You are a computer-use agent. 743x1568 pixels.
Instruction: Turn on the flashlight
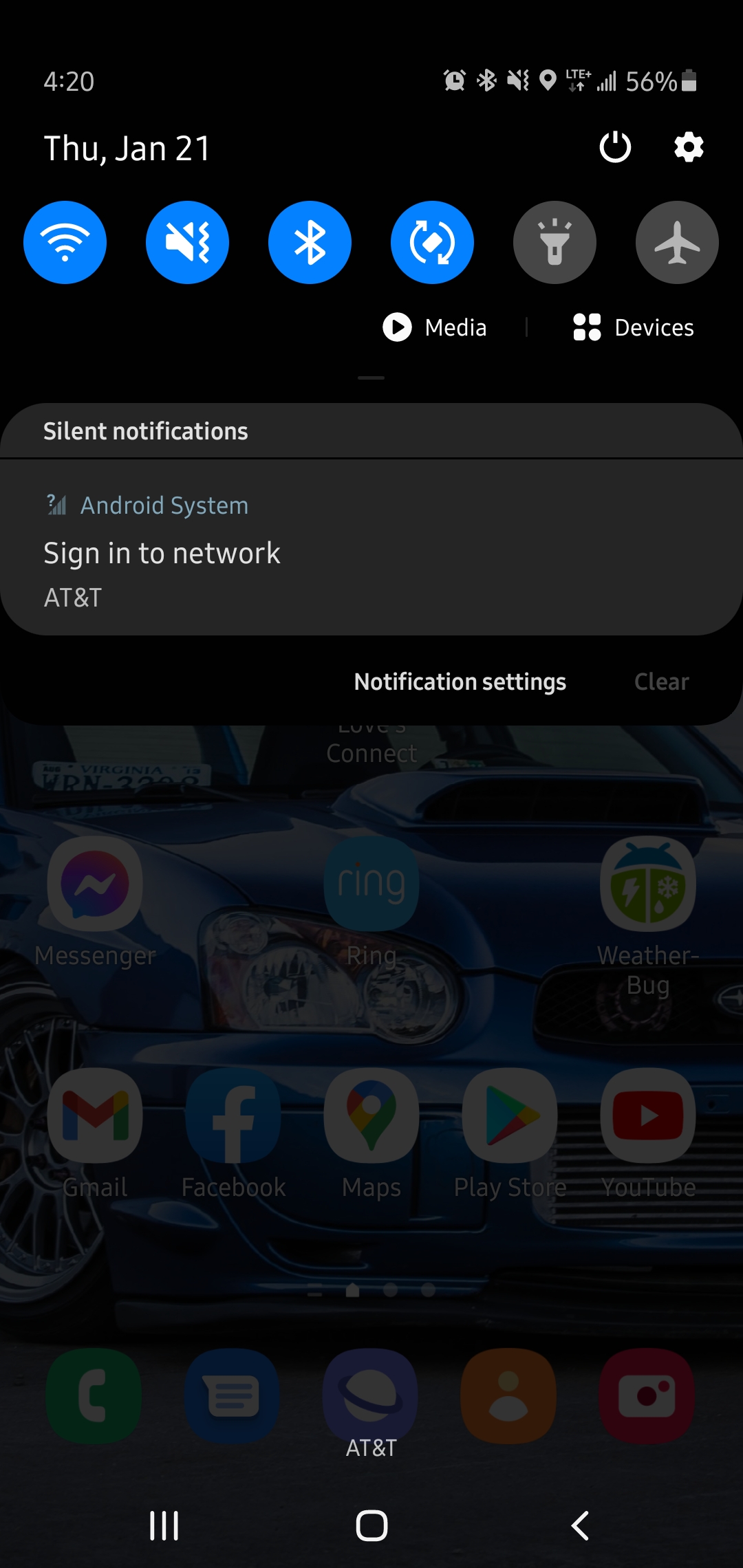point(554,243)
